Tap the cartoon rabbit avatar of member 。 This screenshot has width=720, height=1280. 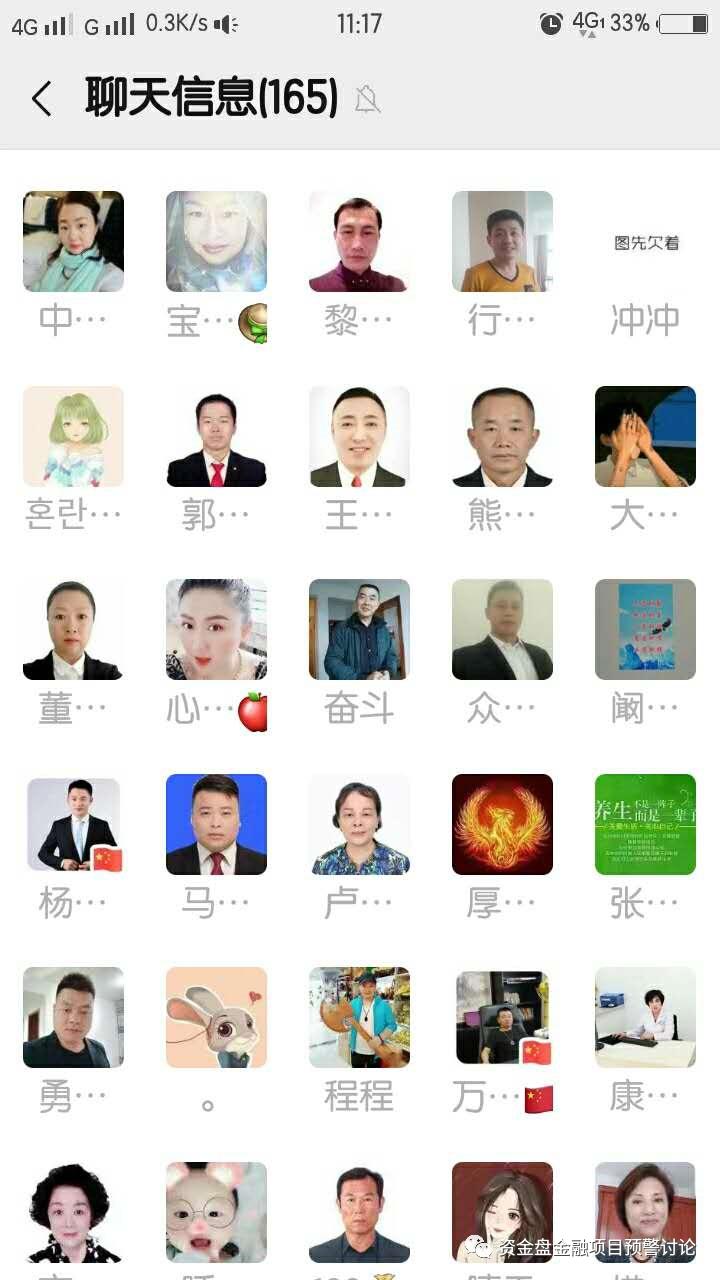[216, 1016]
